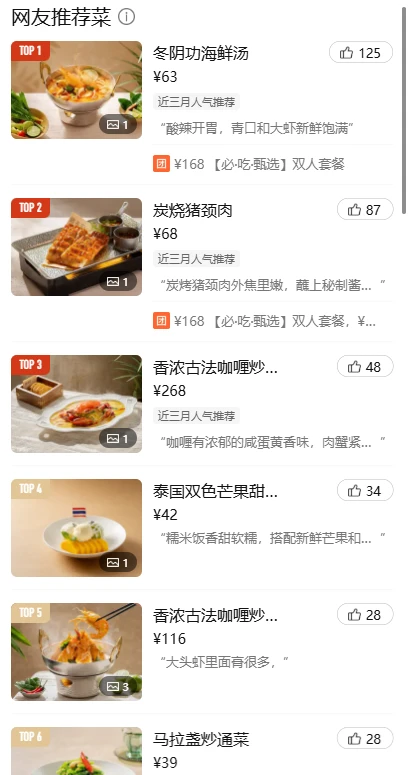Like the ¥268 香浓古法咖喱炒 dish
409x775 pixels.
(x=365, y=367)
